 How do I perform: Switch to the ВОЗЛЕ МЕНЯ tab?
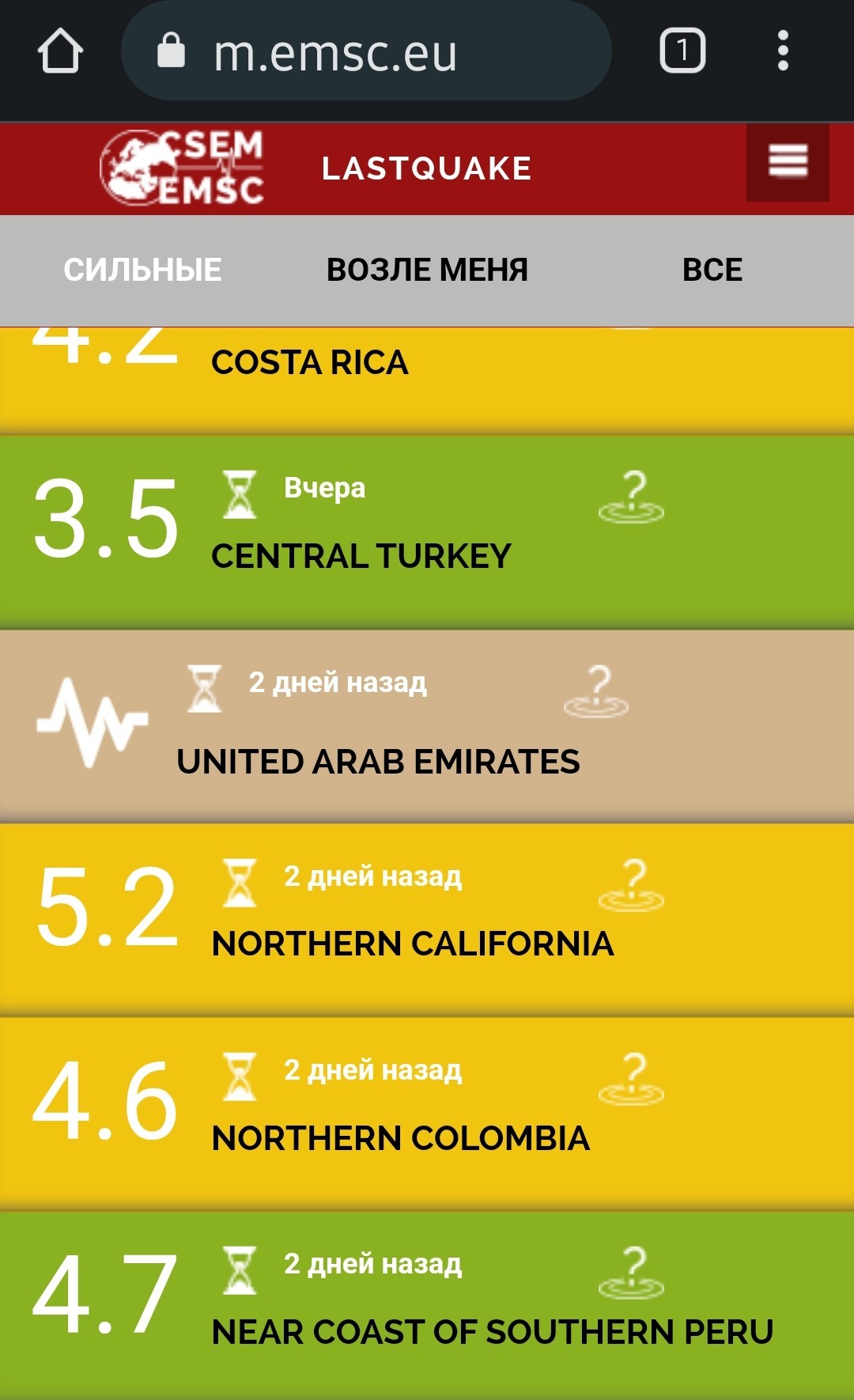pos(427,270)
